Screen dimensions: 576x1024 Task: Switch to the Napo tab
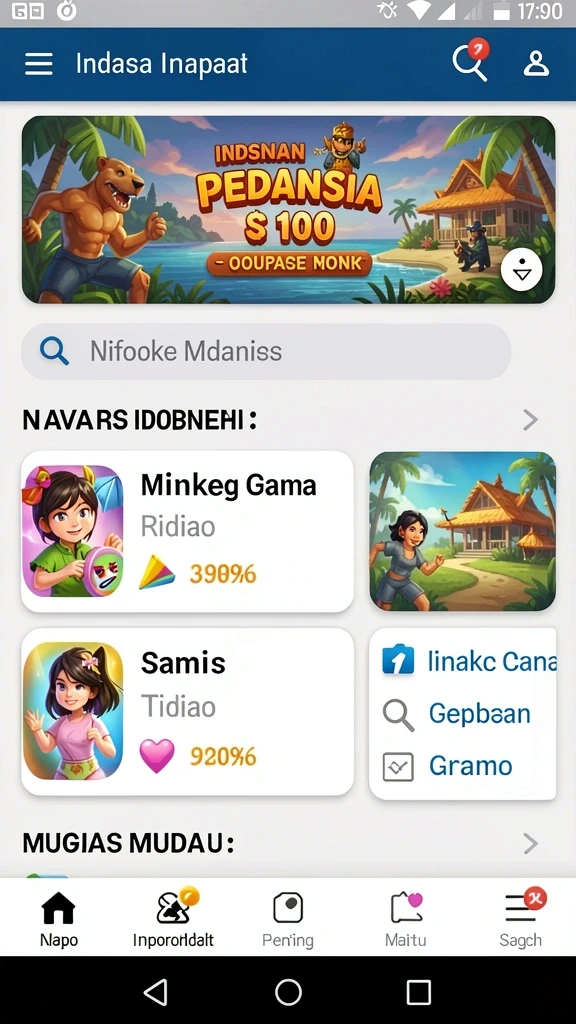point(59,920)
